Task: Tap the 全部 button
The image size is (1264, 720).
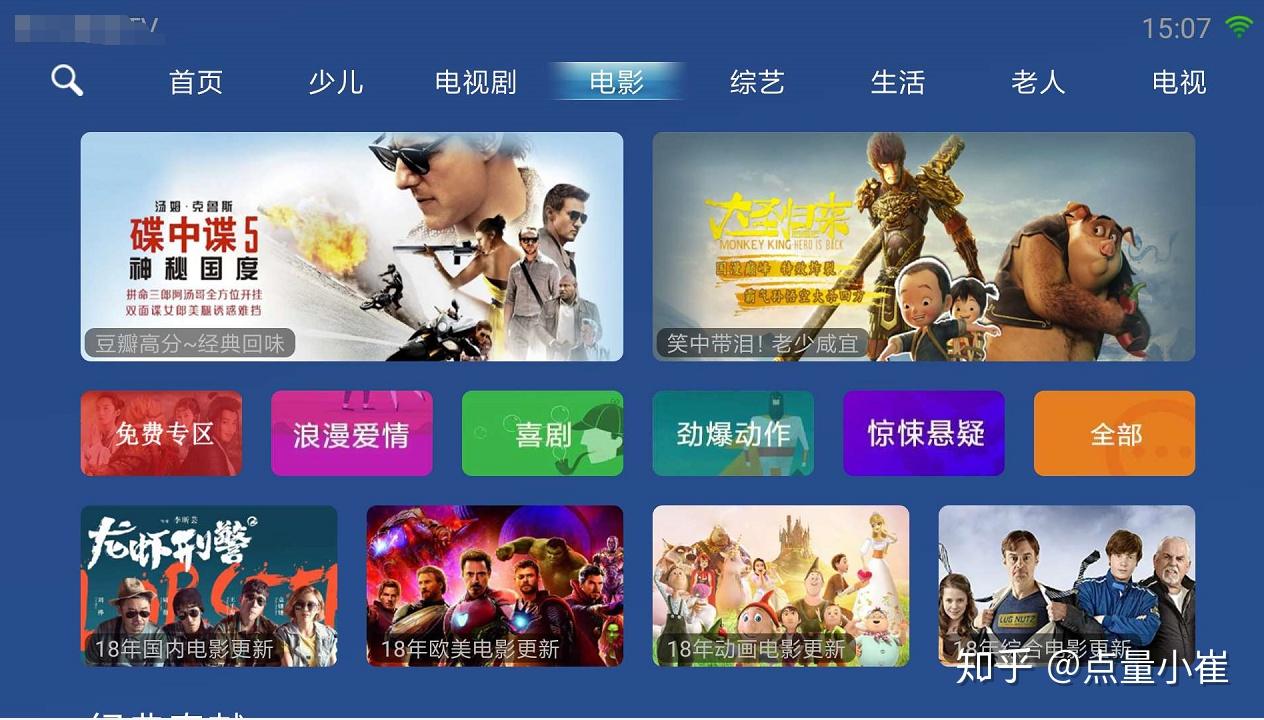Action: (1114, 433)
